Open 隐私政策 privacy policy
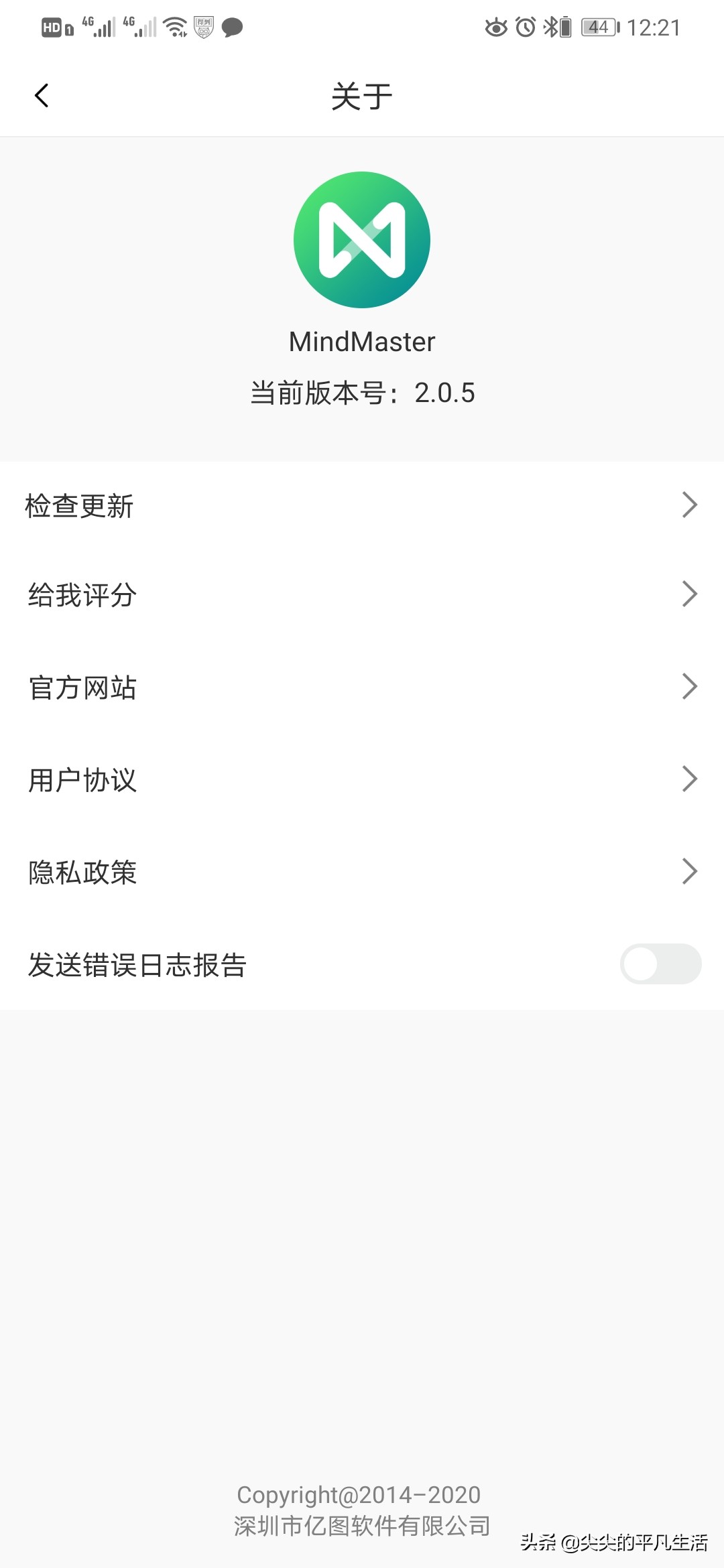The image size is (724, 1568). coord(362,872)
